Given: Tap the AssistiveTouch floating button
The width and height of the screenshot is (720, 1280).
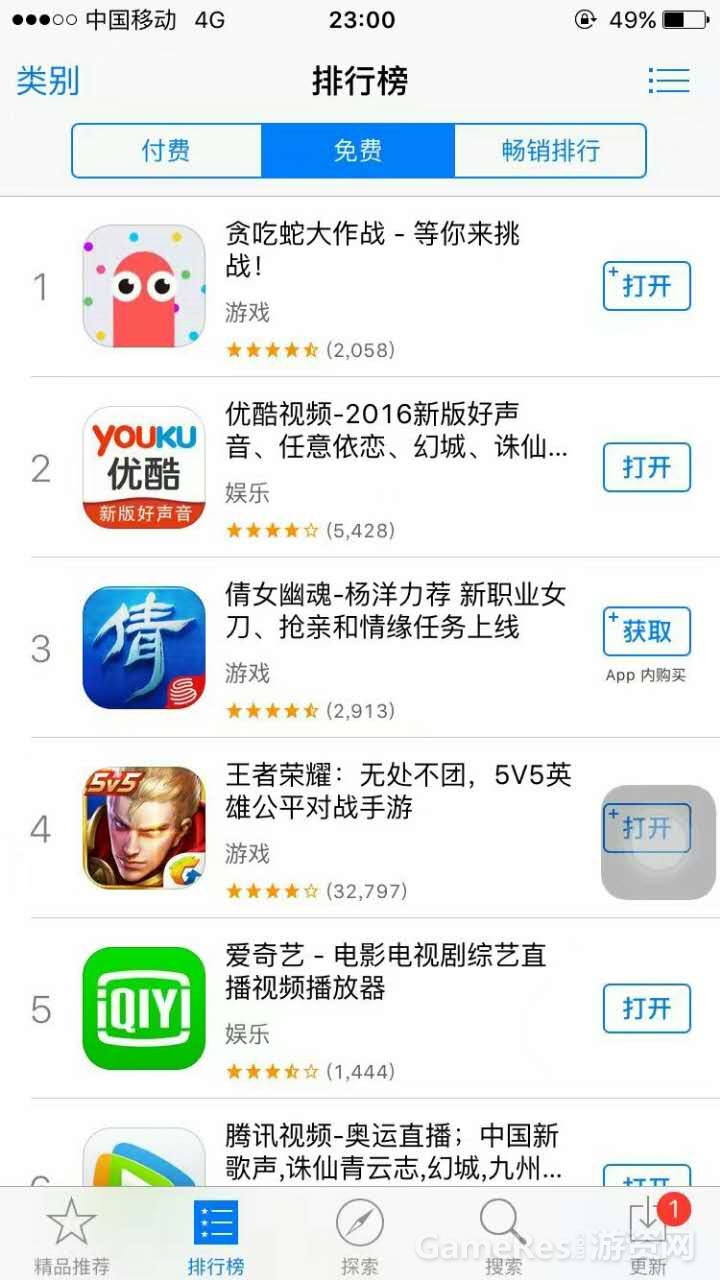Looking at the screenshot, I should [658, 842].
